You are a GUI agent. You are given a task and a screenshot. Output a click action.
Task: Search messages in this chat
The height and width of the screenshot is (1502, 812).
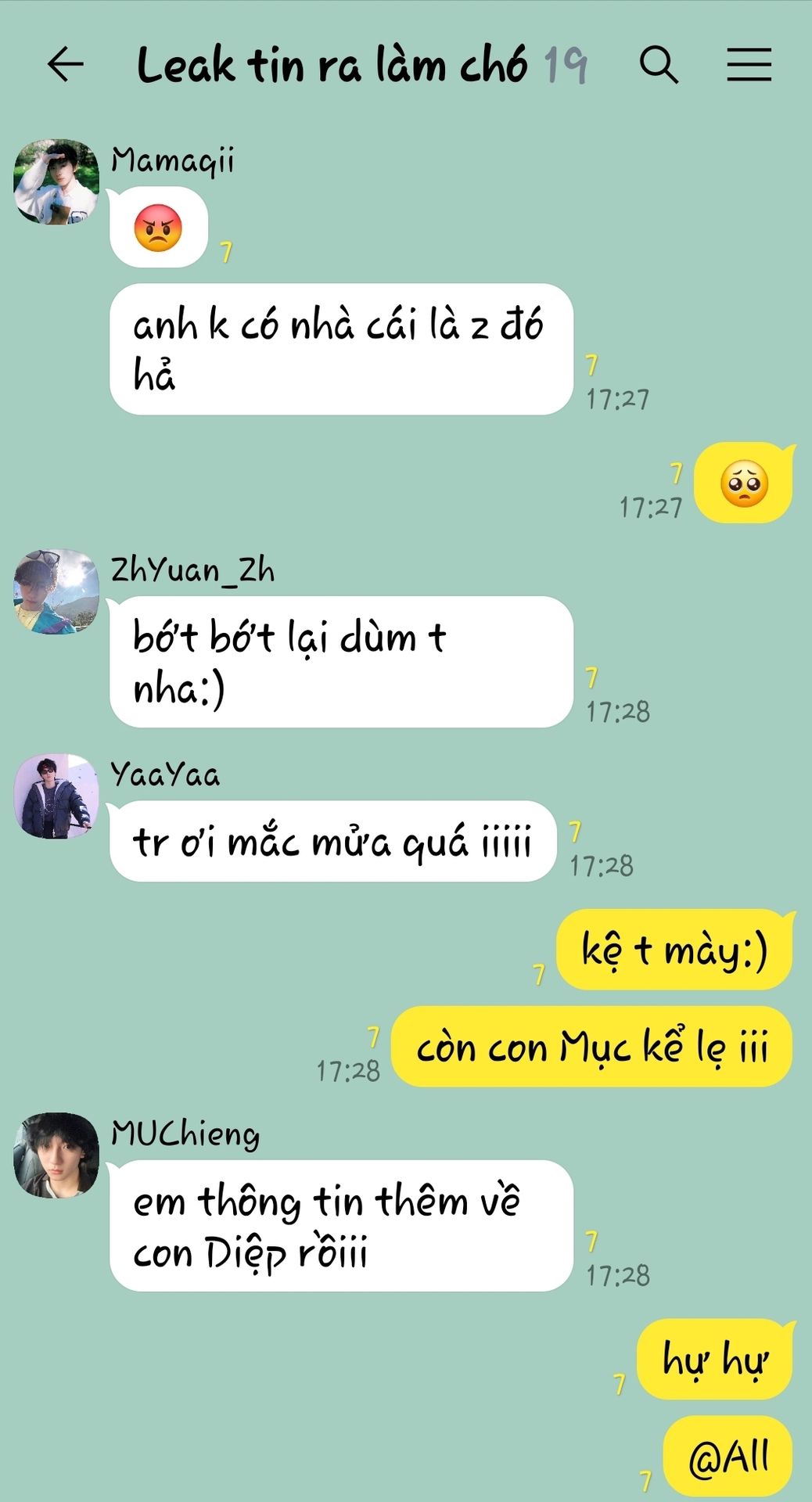[x=659, y=64]
